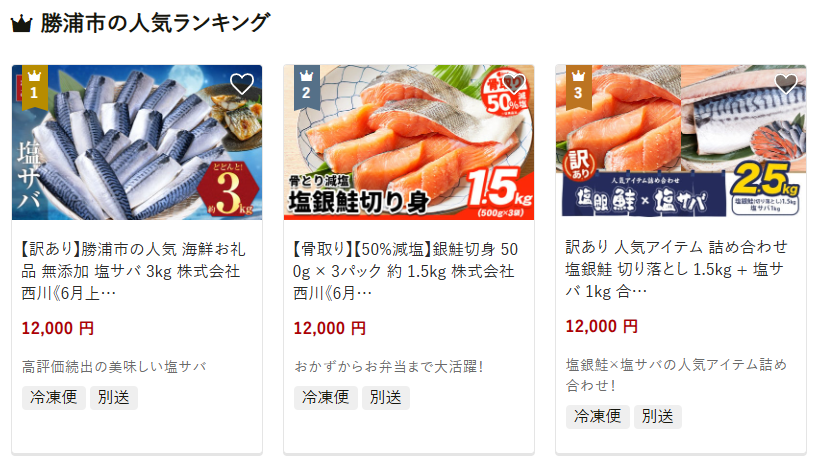Favorite the rank 1 塩サバ 3kg item
Image resolution: width=815 pixels, height=470 pixels.
[242, 84]
